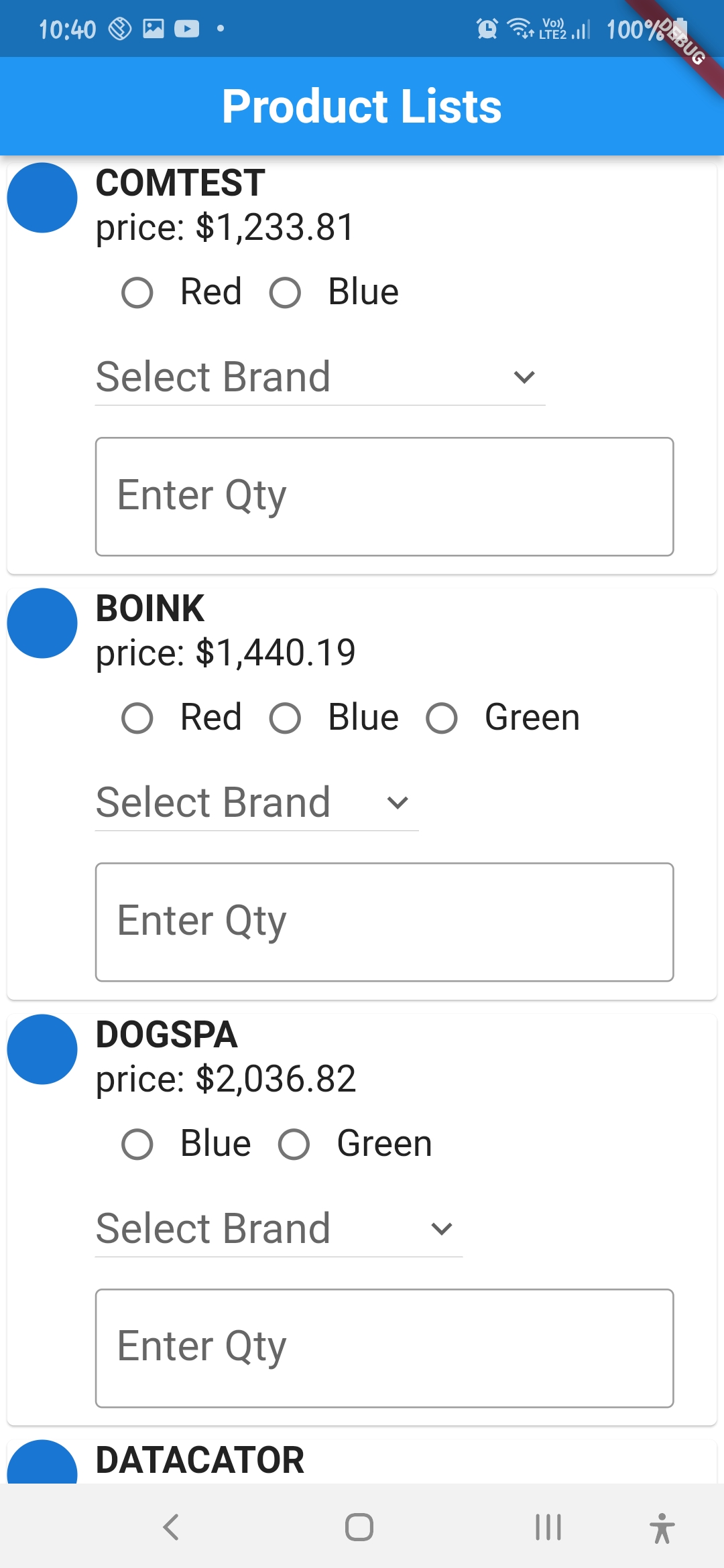Viewport: 724px width, 1568px height.
Task: Choose Blue radio option for BOINK
Action: click(285, 718)
